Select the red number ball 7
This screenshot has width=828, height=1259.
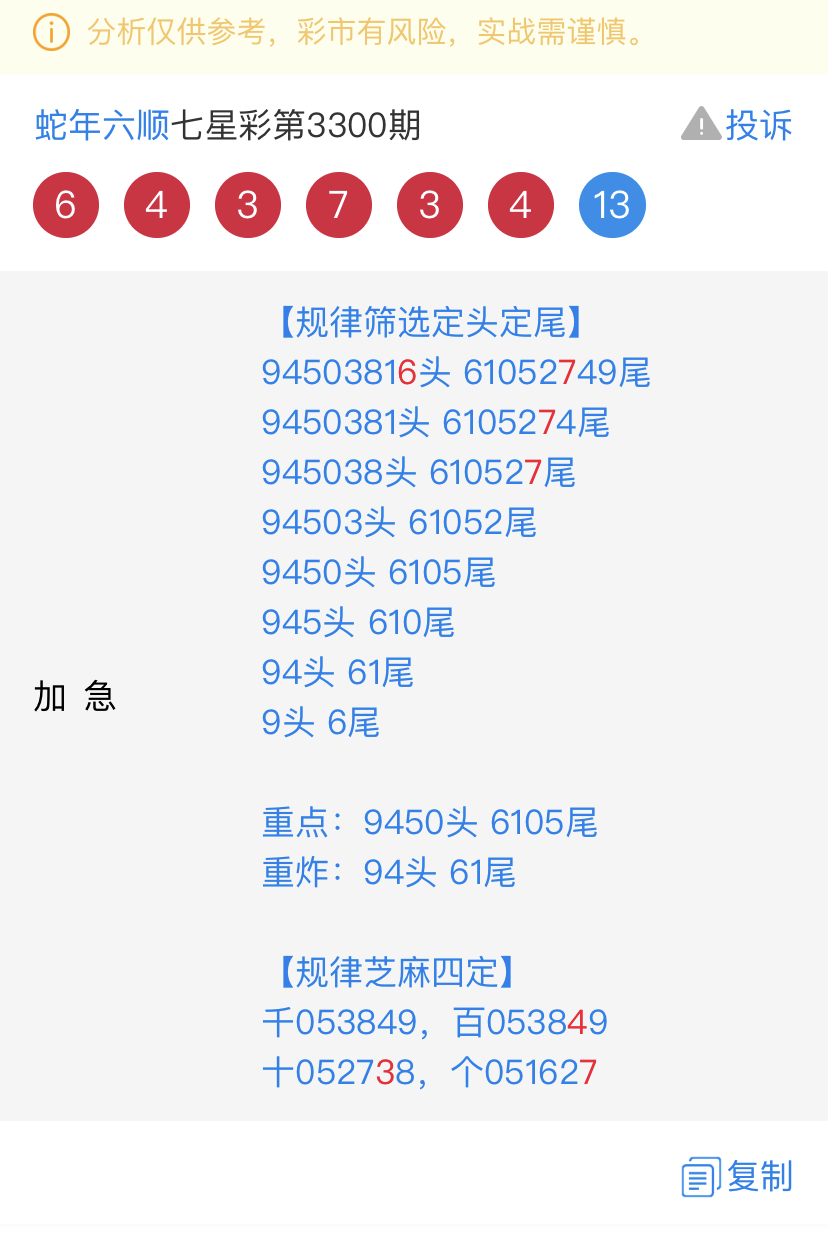click(x=338, y=205)
